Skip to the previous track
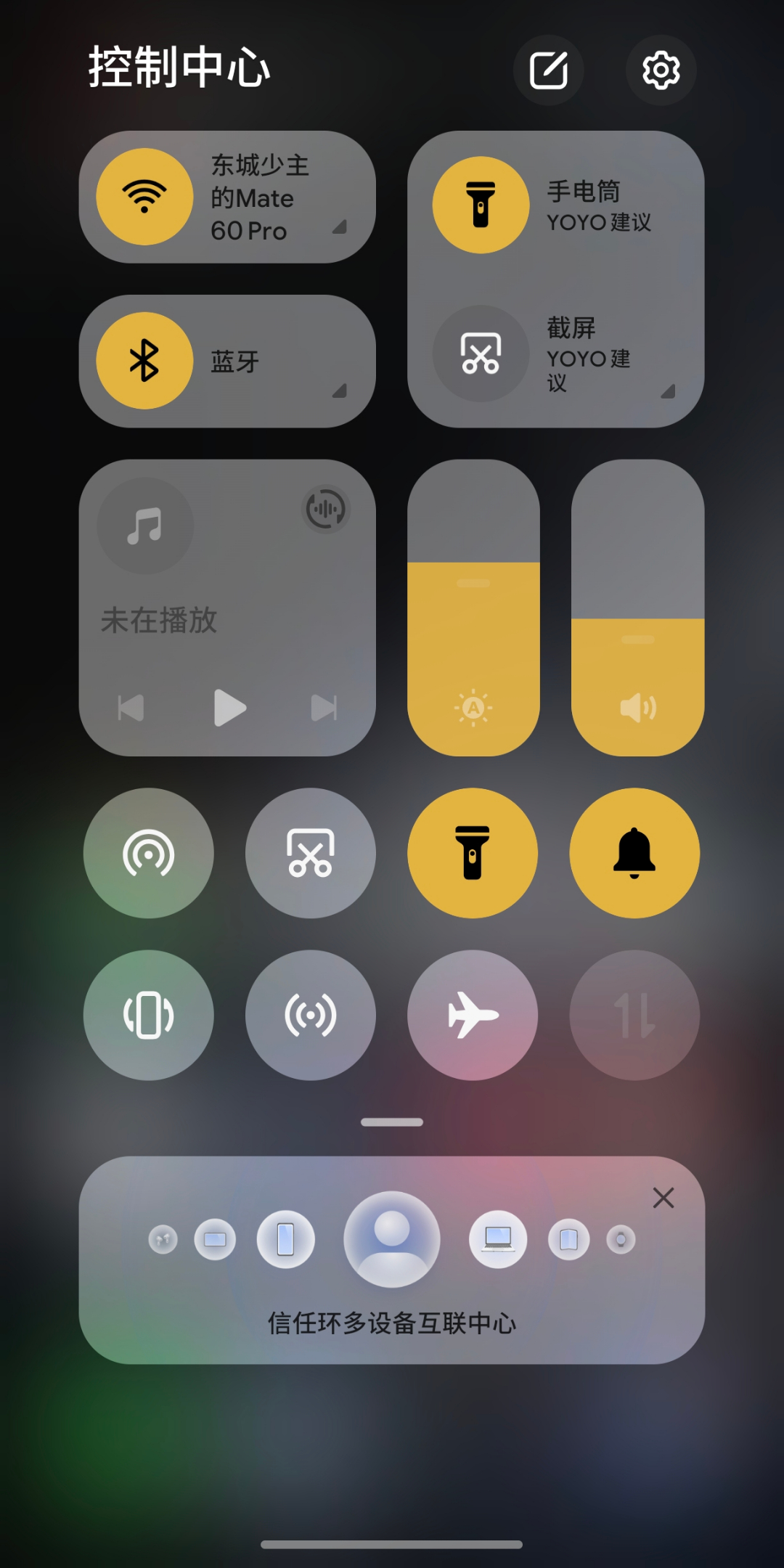784x1568 pixels. coord(131,708)
